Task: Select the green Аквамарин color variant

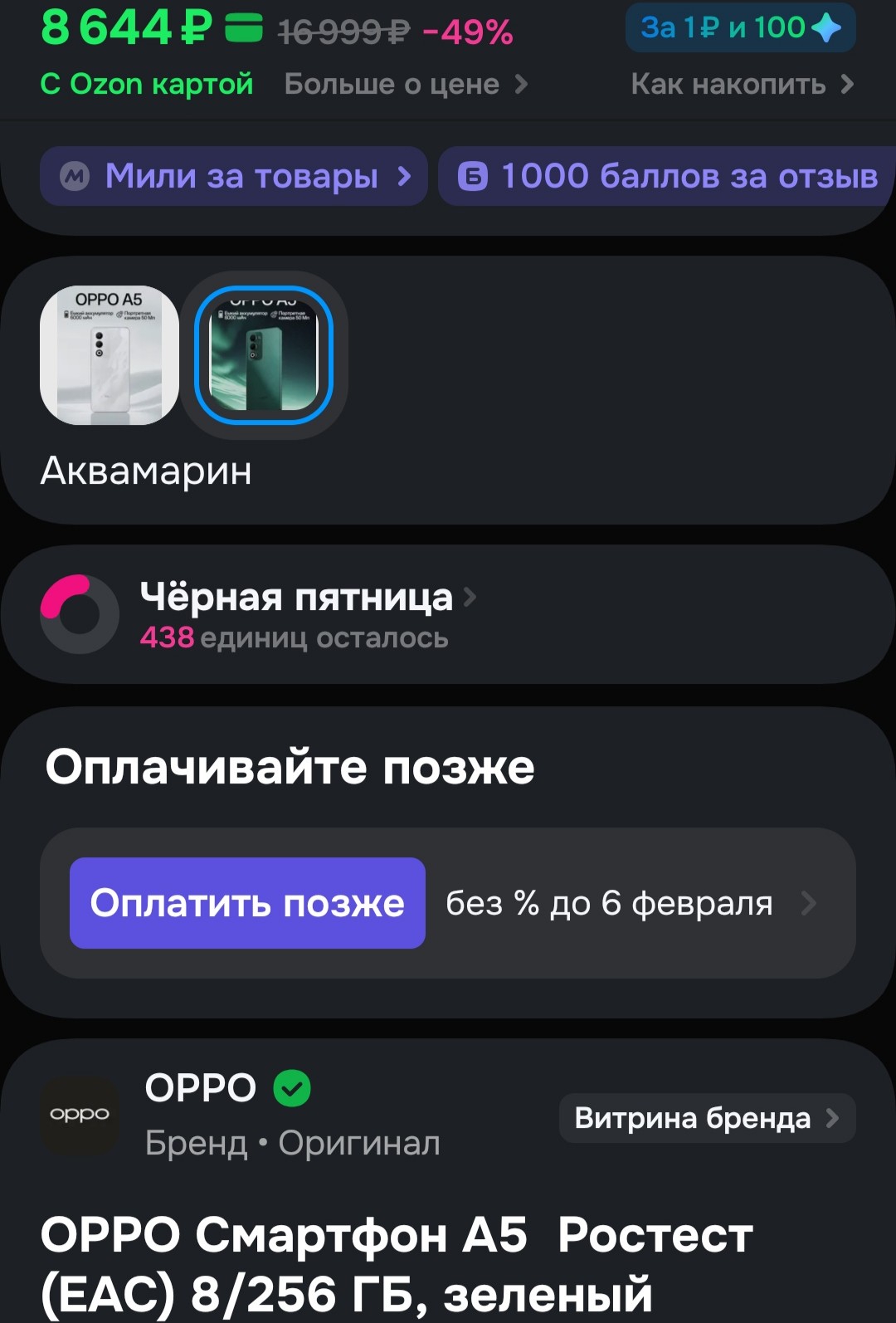Action: [x=264, y=355]
